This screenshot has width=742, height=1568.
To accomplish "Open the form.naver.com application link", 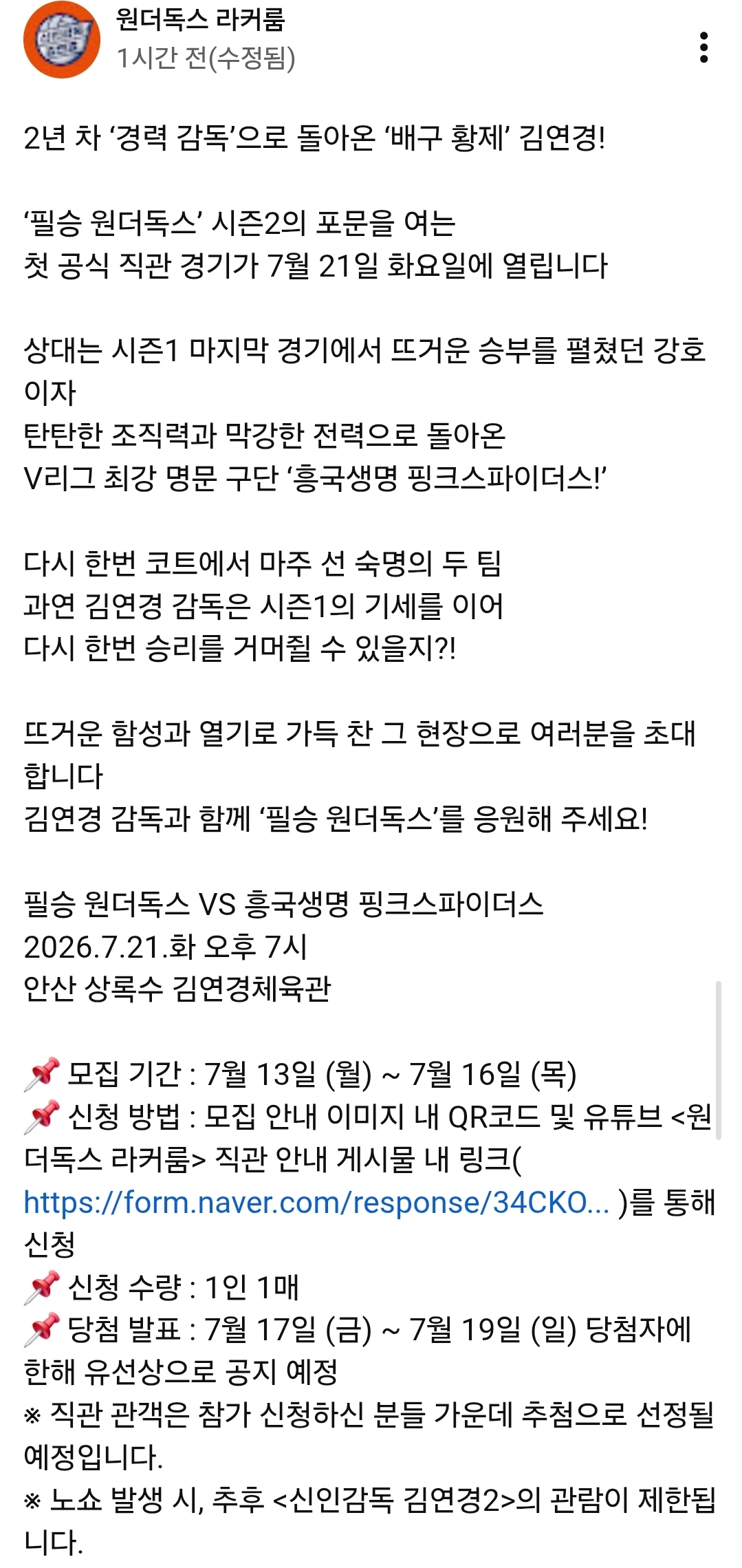I will [x=316, y=1202].
